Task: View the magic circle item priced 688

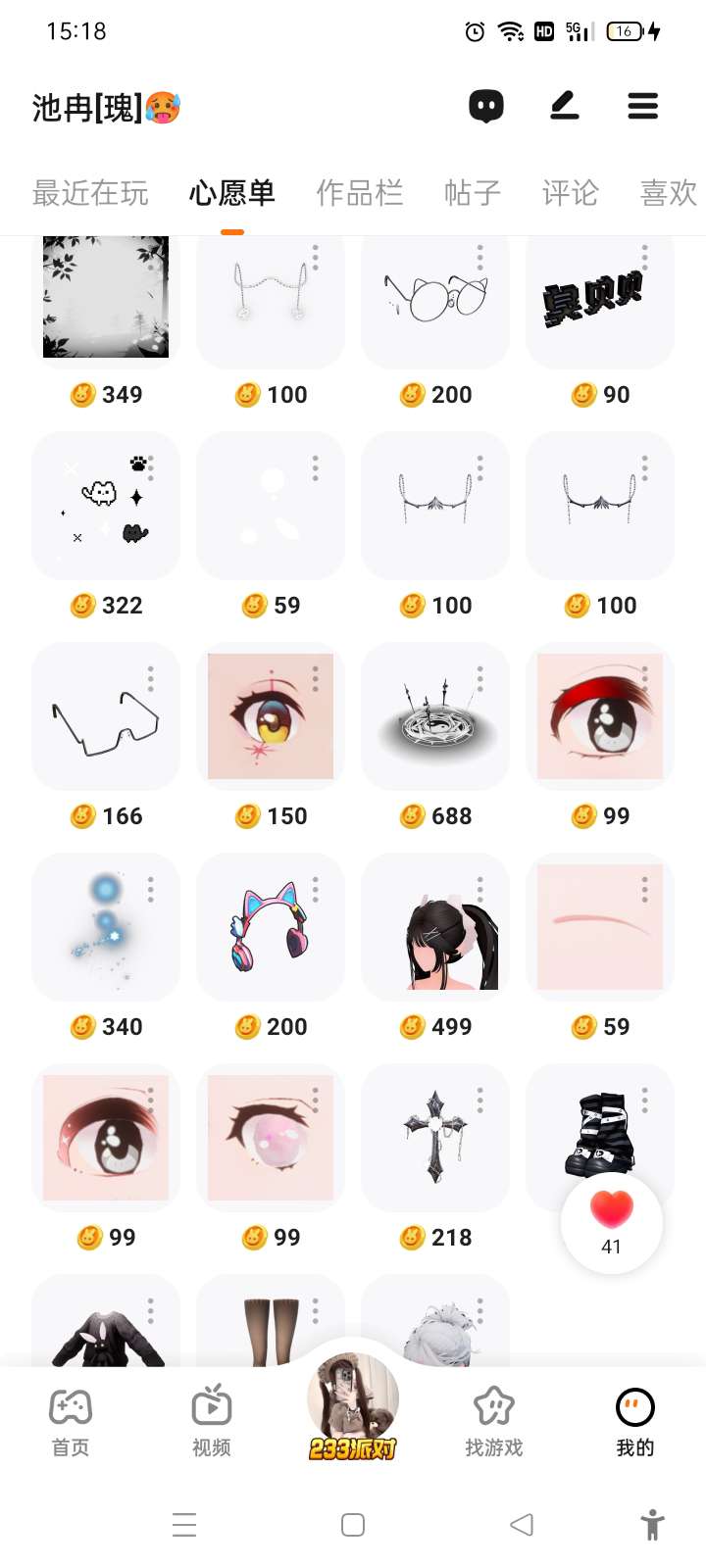Action: 434,715
